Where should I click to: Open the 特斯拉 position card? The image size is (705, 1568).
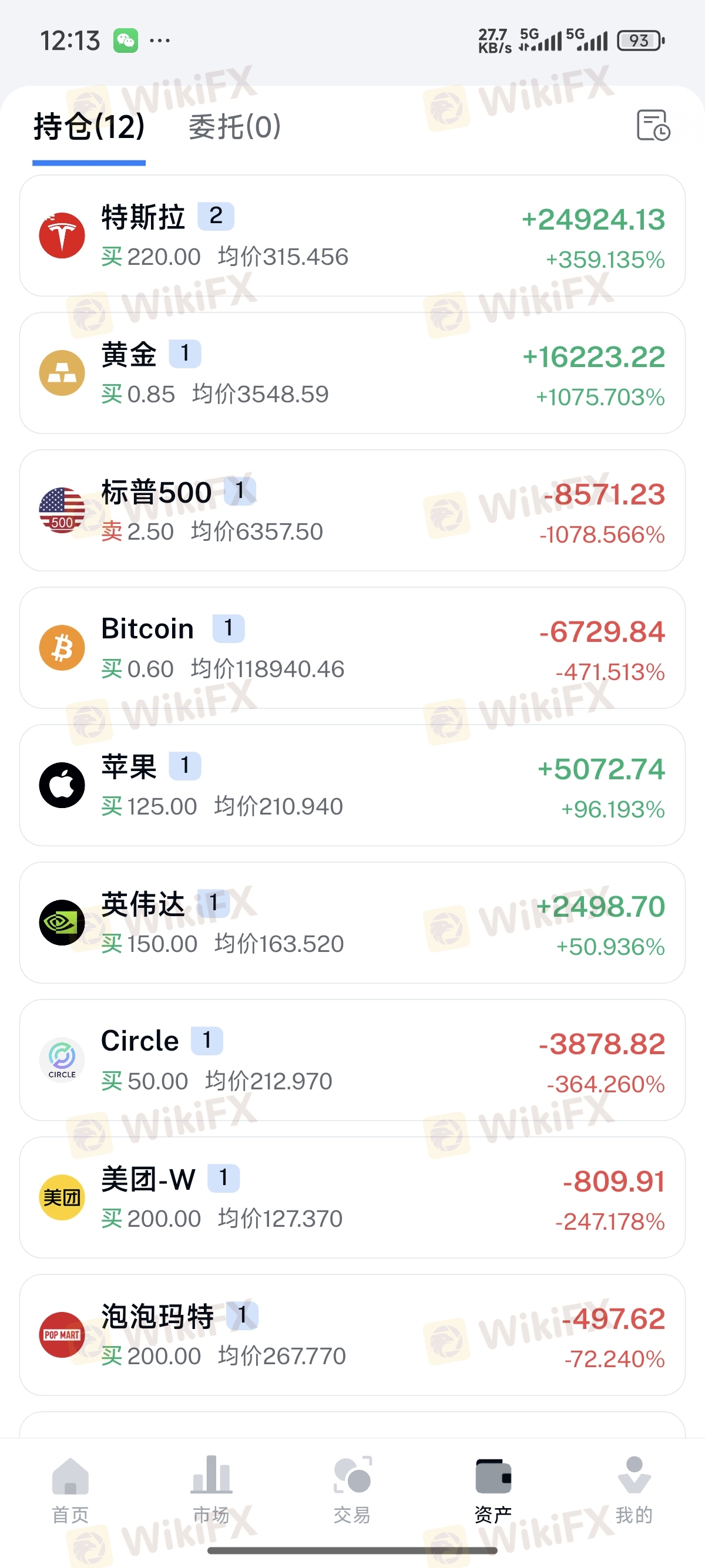352,235
